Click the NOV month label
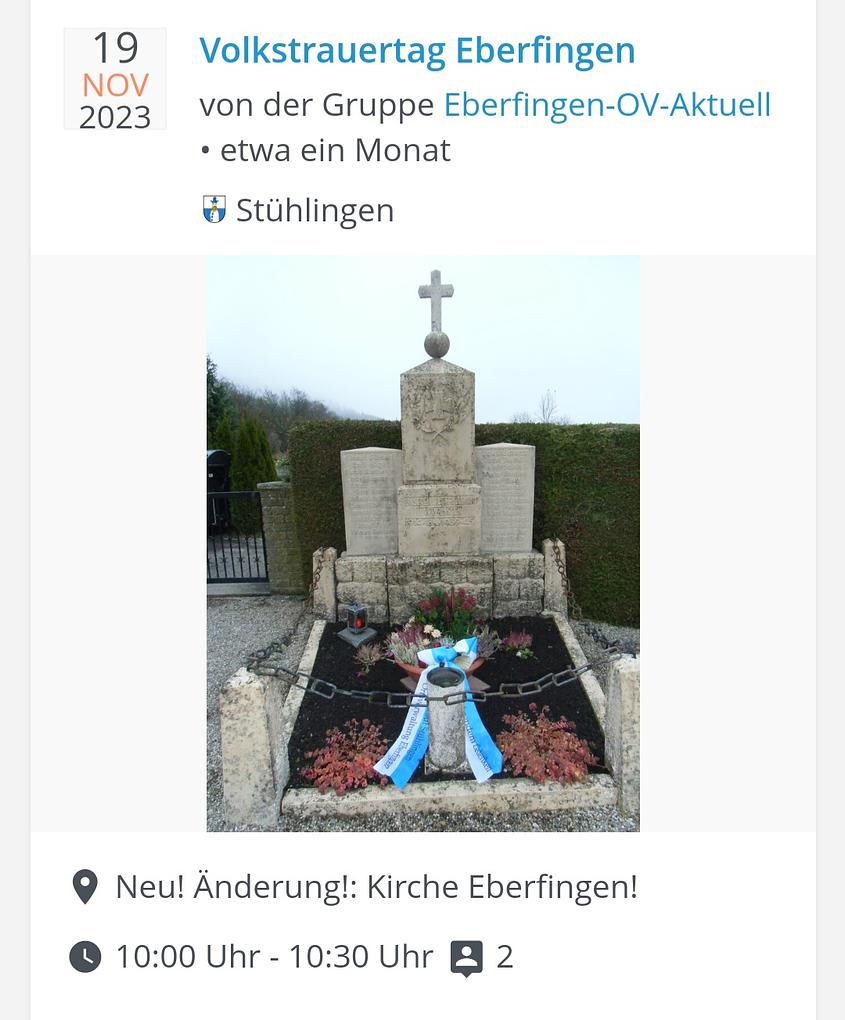 tap(114, 86)
